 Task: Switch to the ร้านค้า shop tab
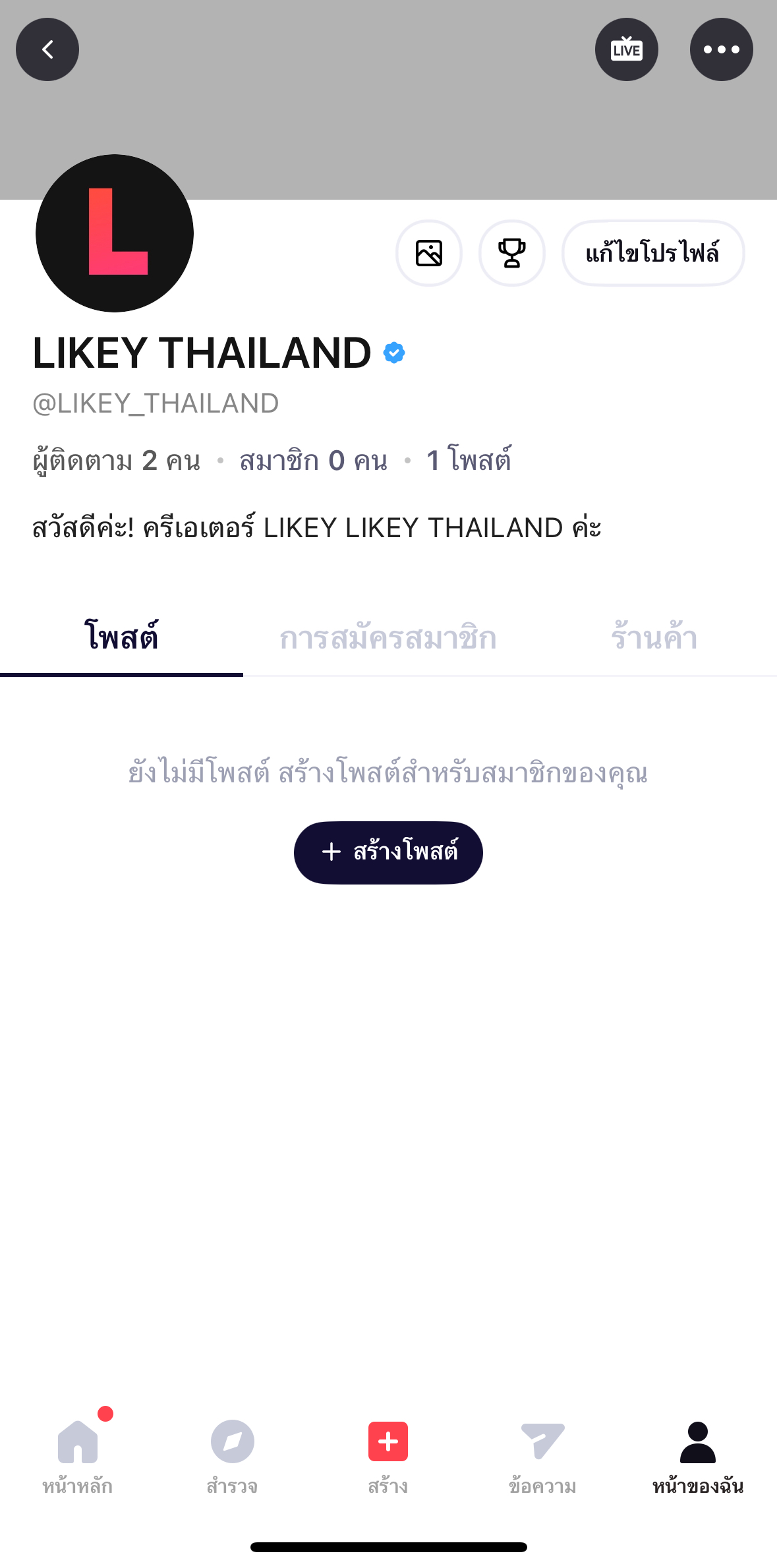(x=654, y=638)
